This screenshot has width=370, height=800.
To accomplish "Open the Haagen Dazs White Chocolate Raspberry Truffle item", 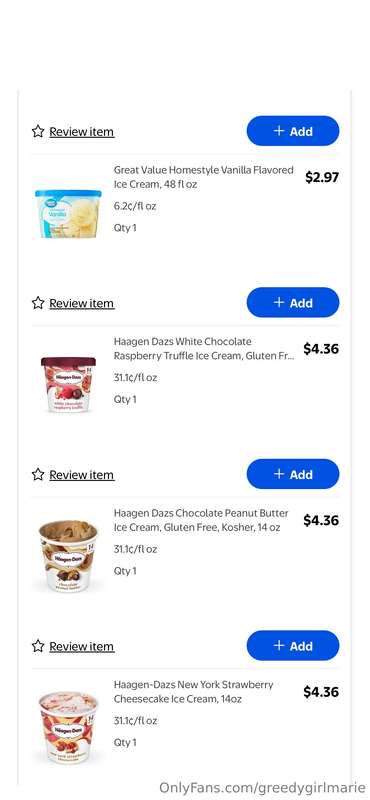I will pos(204,348).
